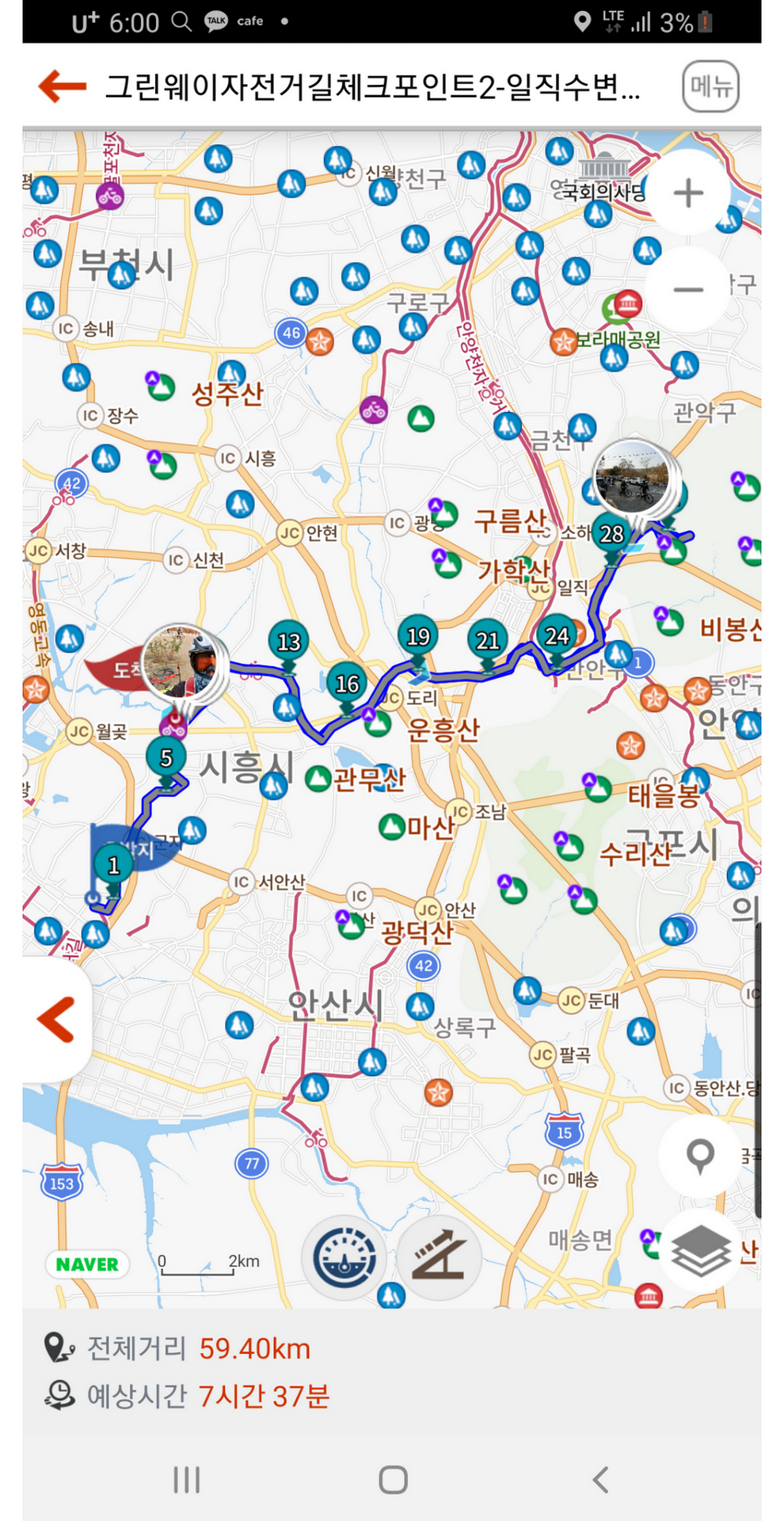Screen dimensions: 784x1521
Task: Go to the system home screen
Action: [393, 1479]
